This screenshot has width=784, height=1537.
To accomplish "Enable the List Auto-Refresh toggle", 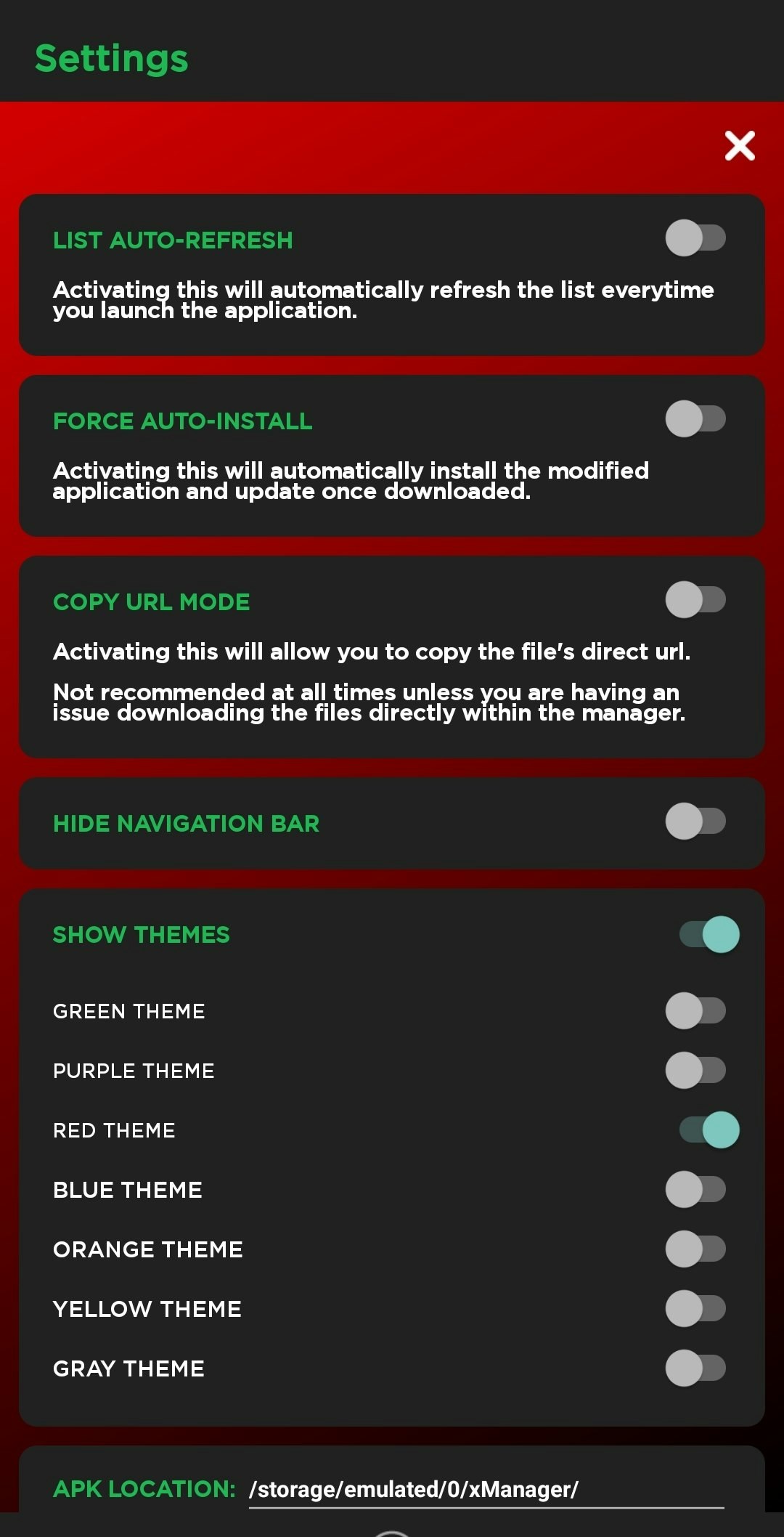I will click(697, 236).
